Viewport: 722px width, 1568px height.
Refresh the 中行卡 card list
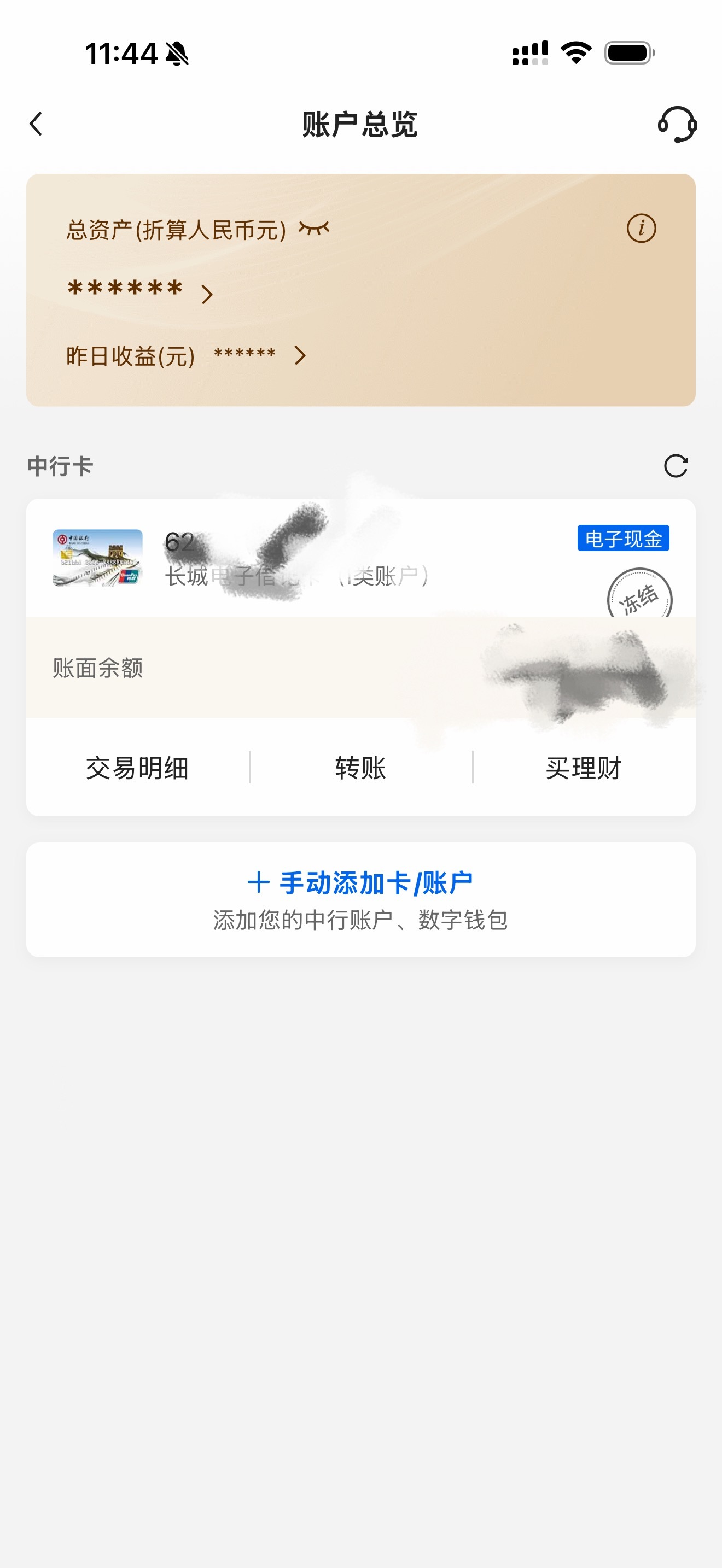[x=676, y=467]
